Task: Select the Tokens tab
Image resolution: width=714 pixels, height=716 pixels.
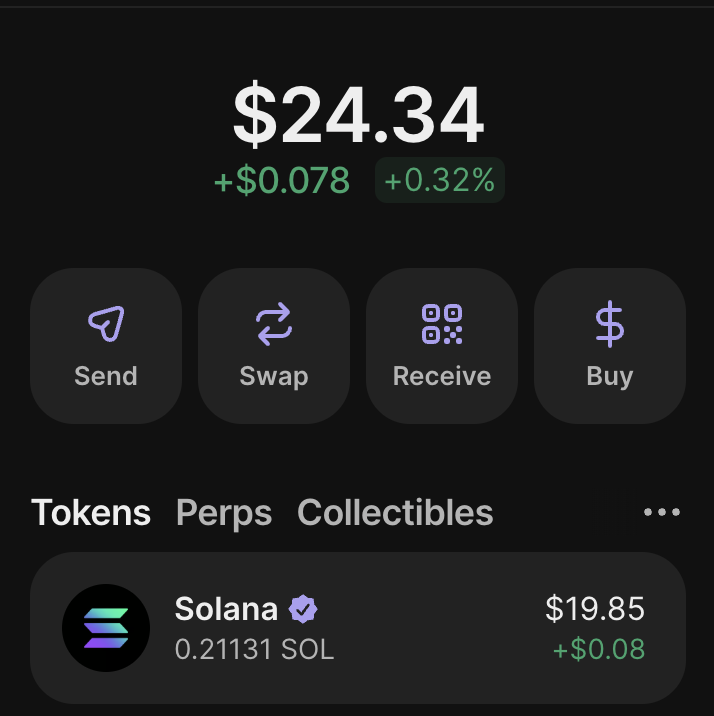Action: pos(91,513)
